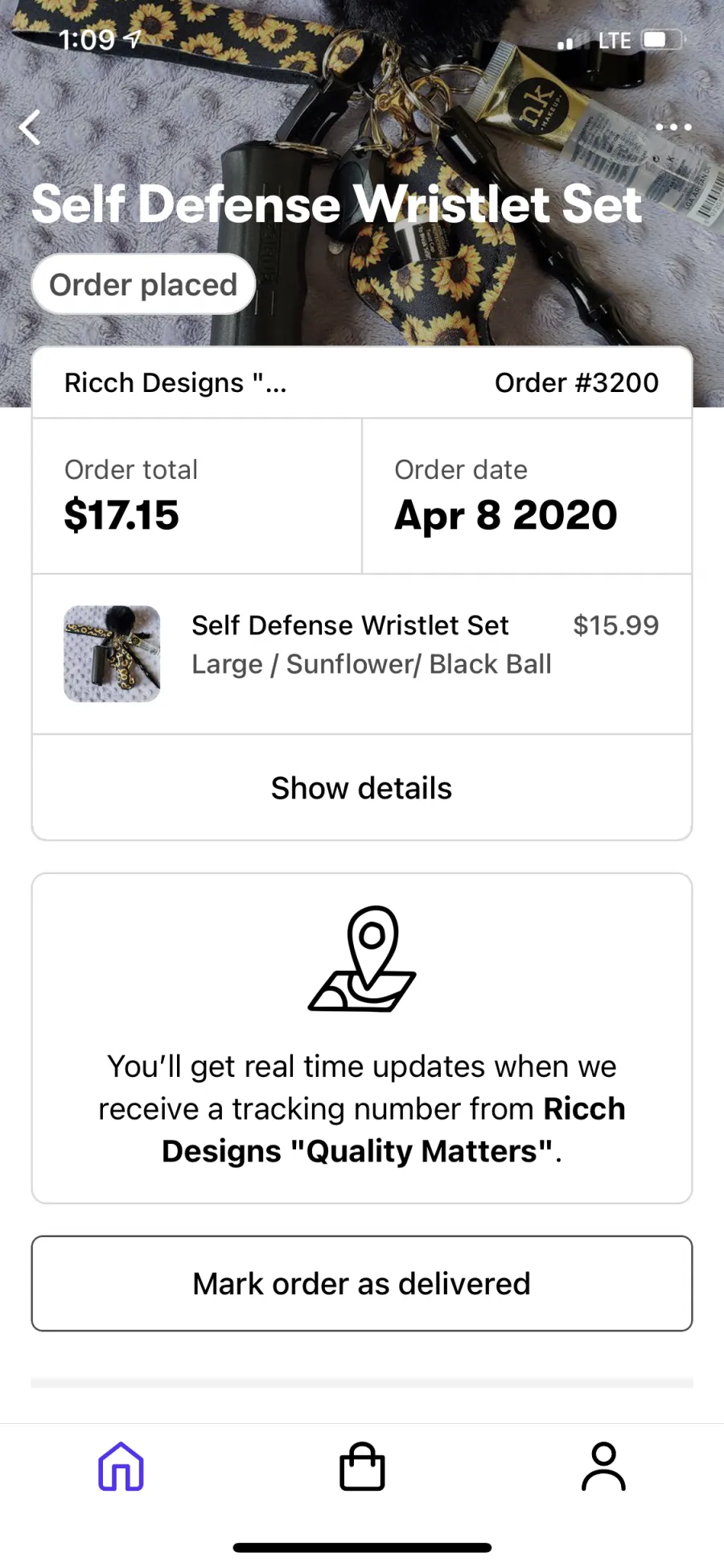Screen dimensions: 724x1568
Task: Open the Ricch Designs shop row
Action: pyautogui.click(x=362, y=382)
